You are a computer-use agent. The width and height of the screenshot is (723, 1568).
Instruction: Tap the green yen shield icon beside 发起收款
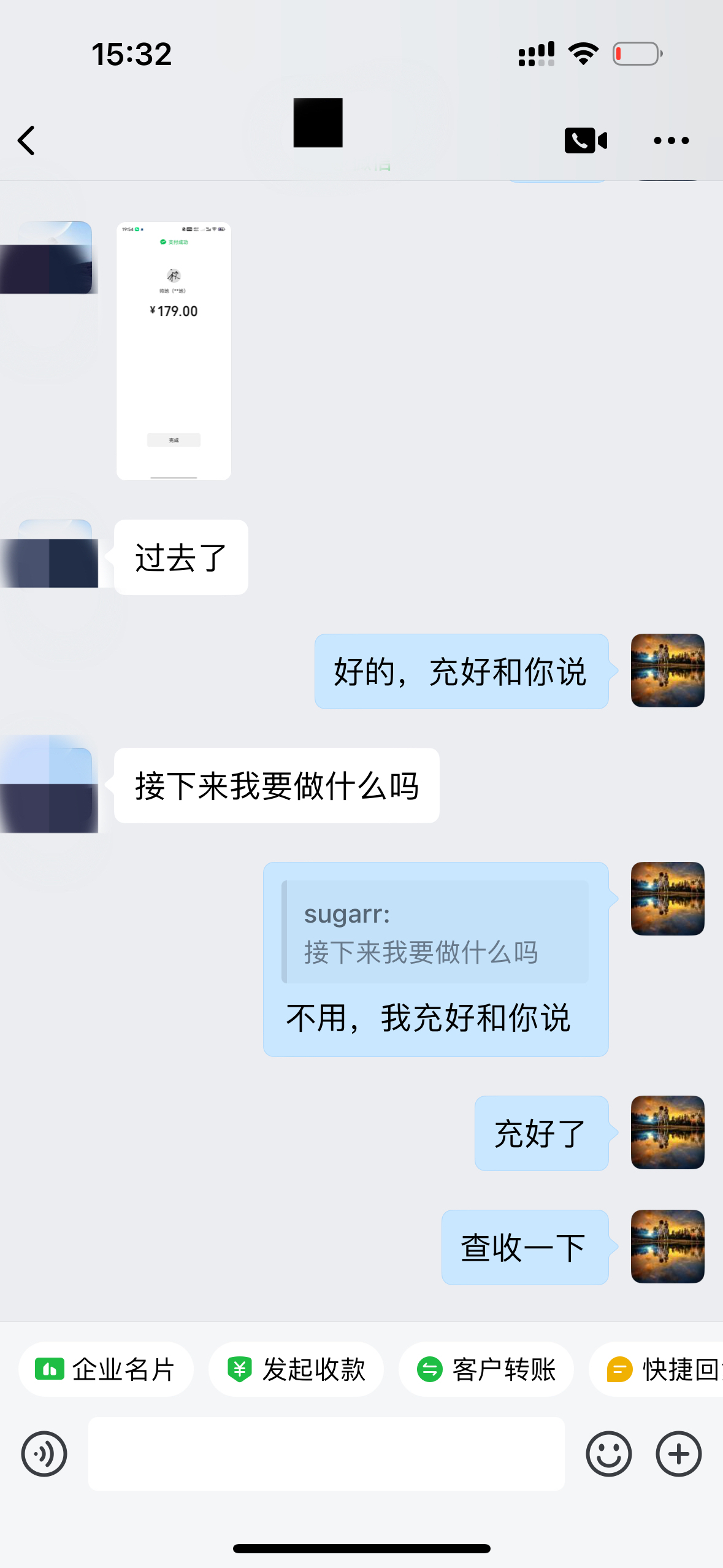click(240, 1369)
